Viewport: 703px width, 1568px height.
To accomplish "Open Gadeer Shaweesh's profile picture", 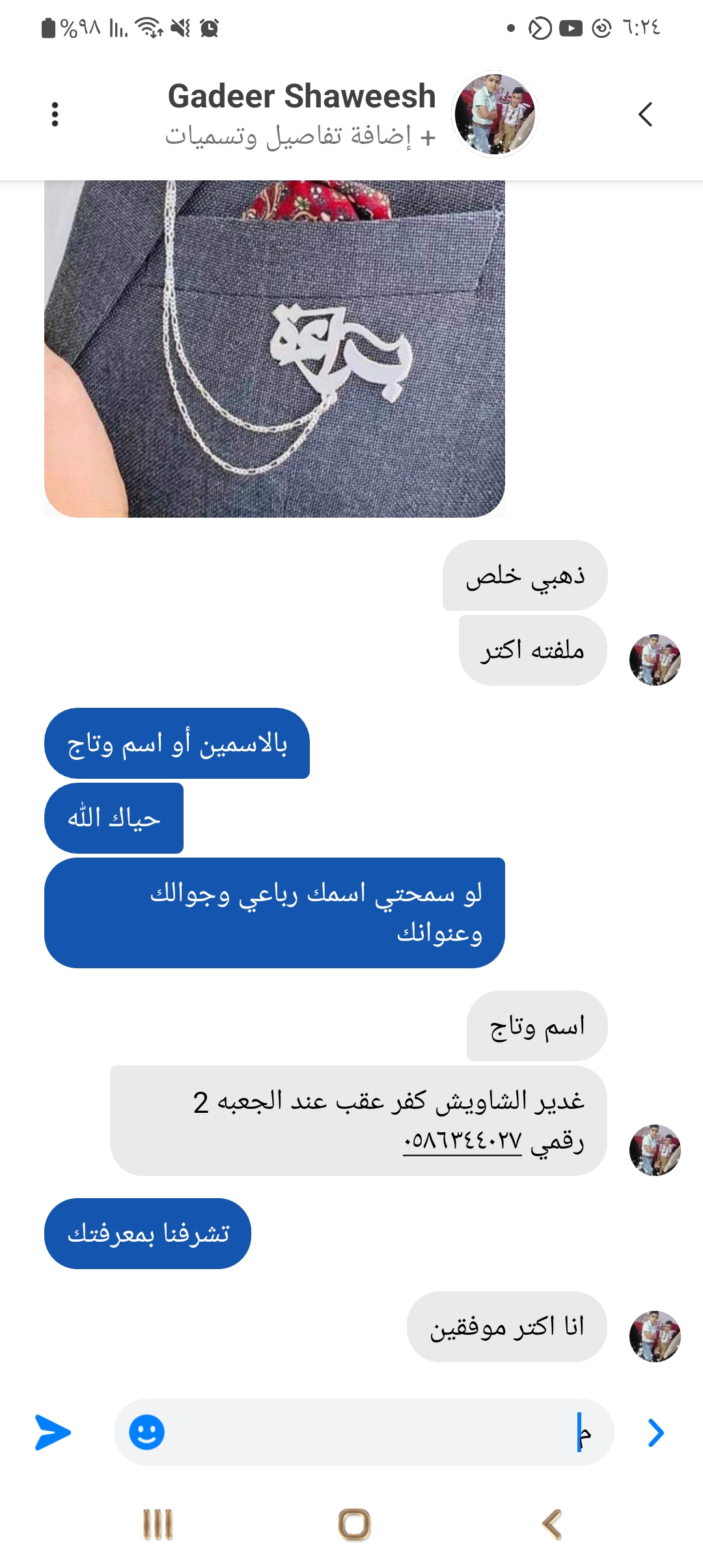I will tap(495, 115).
